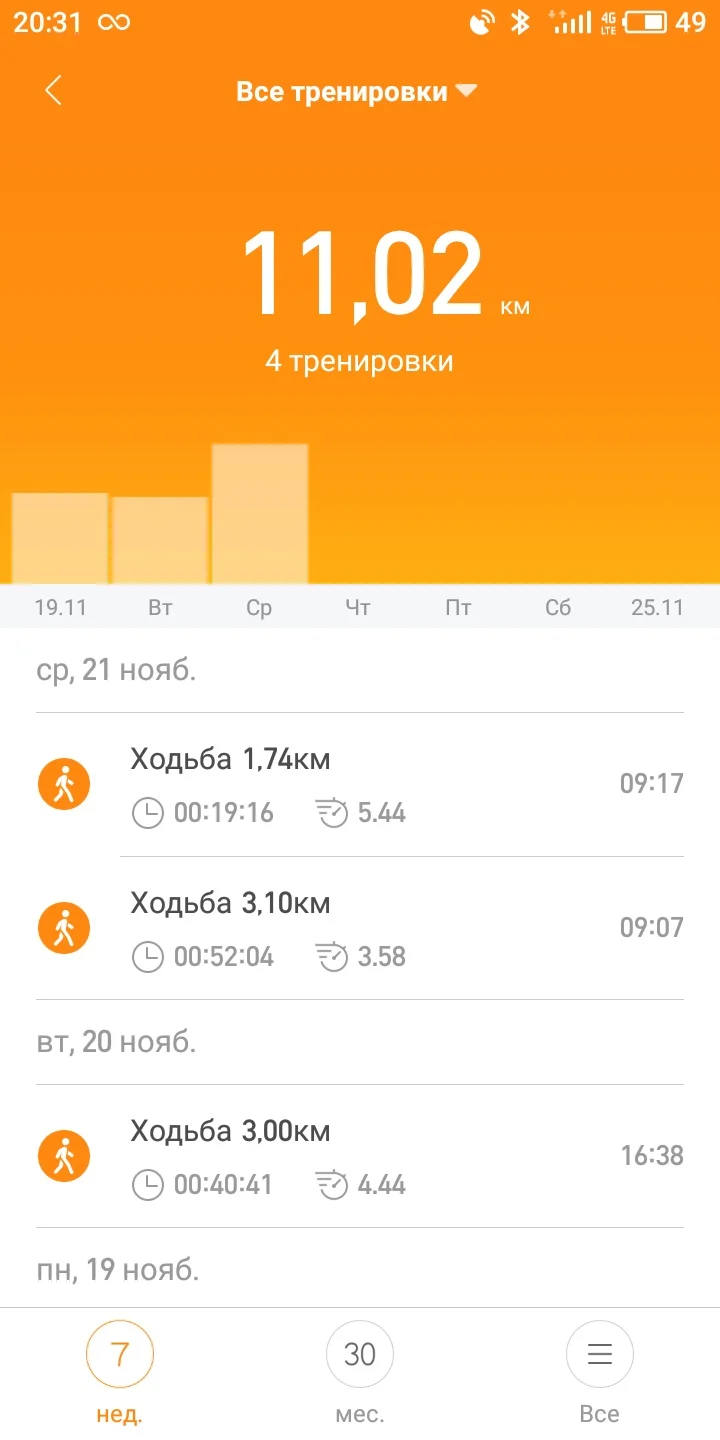This screenshot has height=1440, width=720.
Task: Go back using the top-left arrow
Action: (53, 91)
